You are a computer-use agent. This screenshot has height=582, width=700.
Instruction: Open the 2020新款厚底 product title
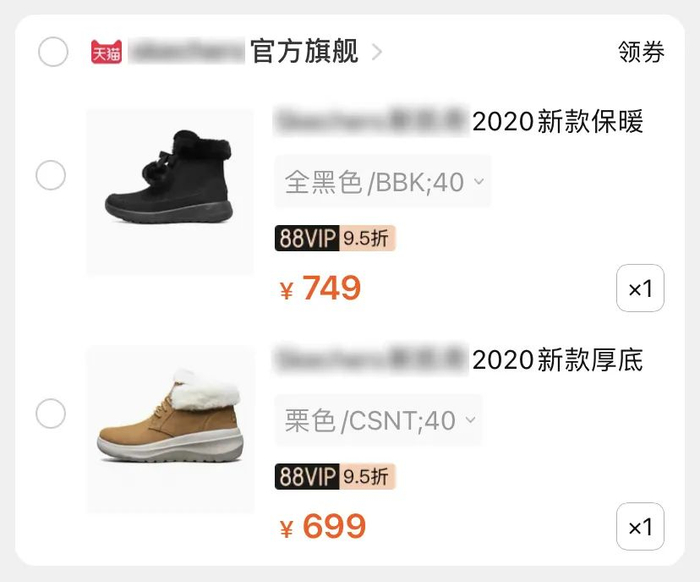pos(458,360)
